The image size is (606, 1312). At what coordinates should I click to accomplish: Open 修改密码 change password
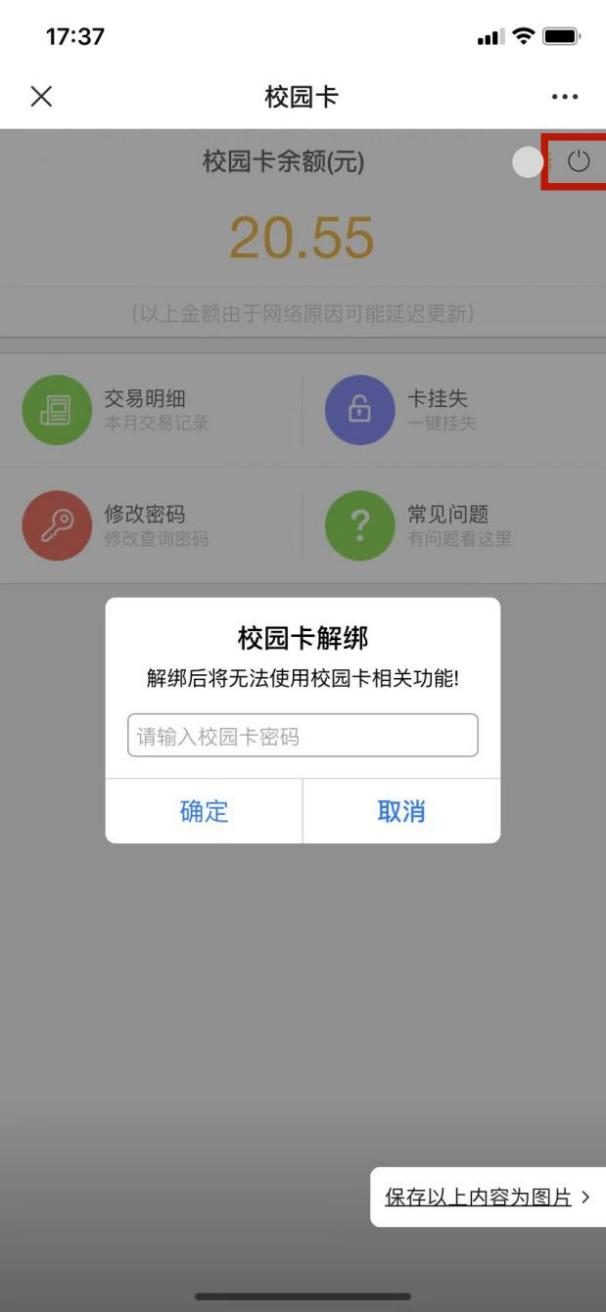tap(145, 526)
